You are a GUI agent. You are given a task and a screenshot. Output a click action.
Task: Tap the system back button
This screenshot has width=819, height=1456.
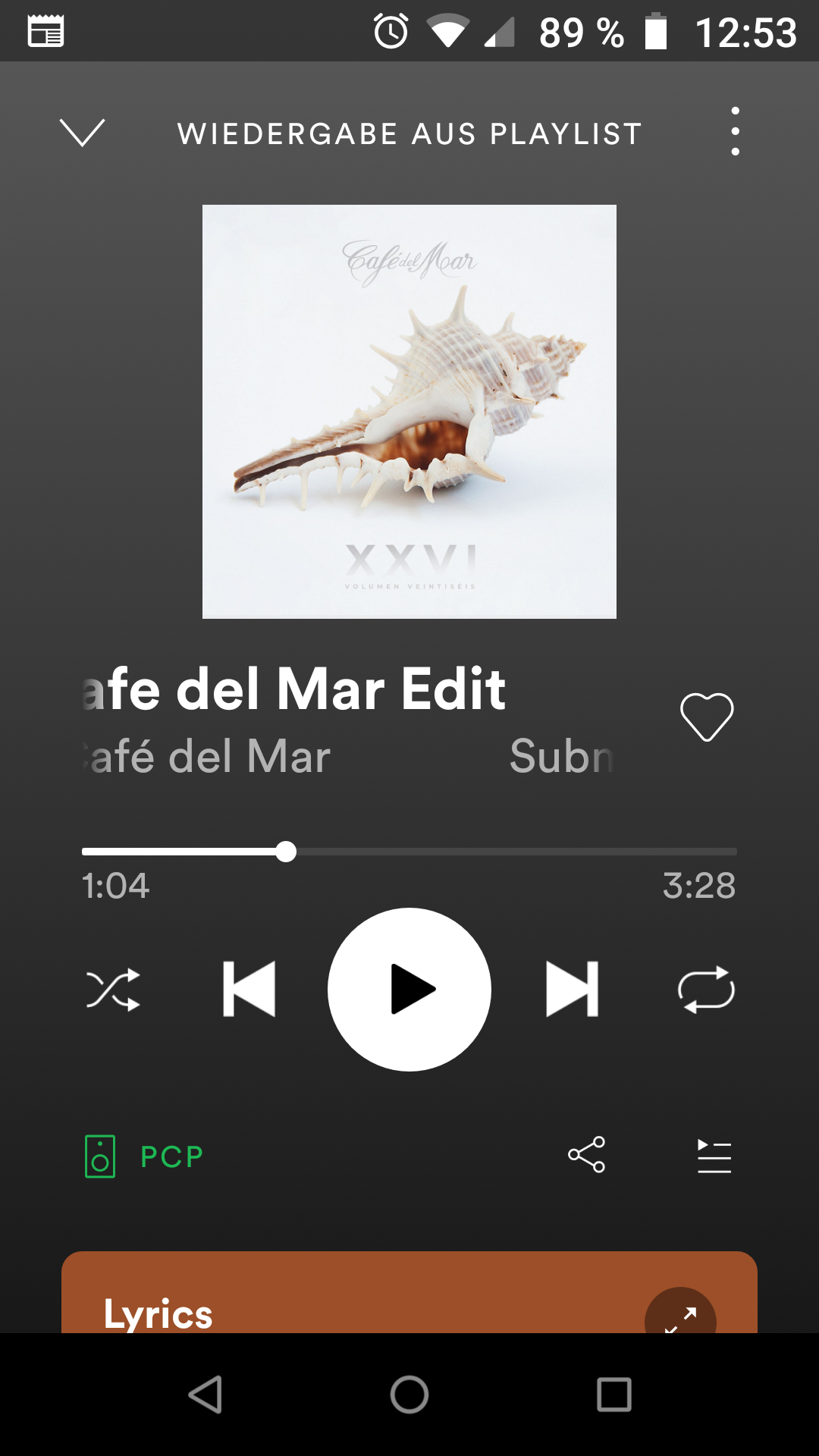pos(205,1395)
